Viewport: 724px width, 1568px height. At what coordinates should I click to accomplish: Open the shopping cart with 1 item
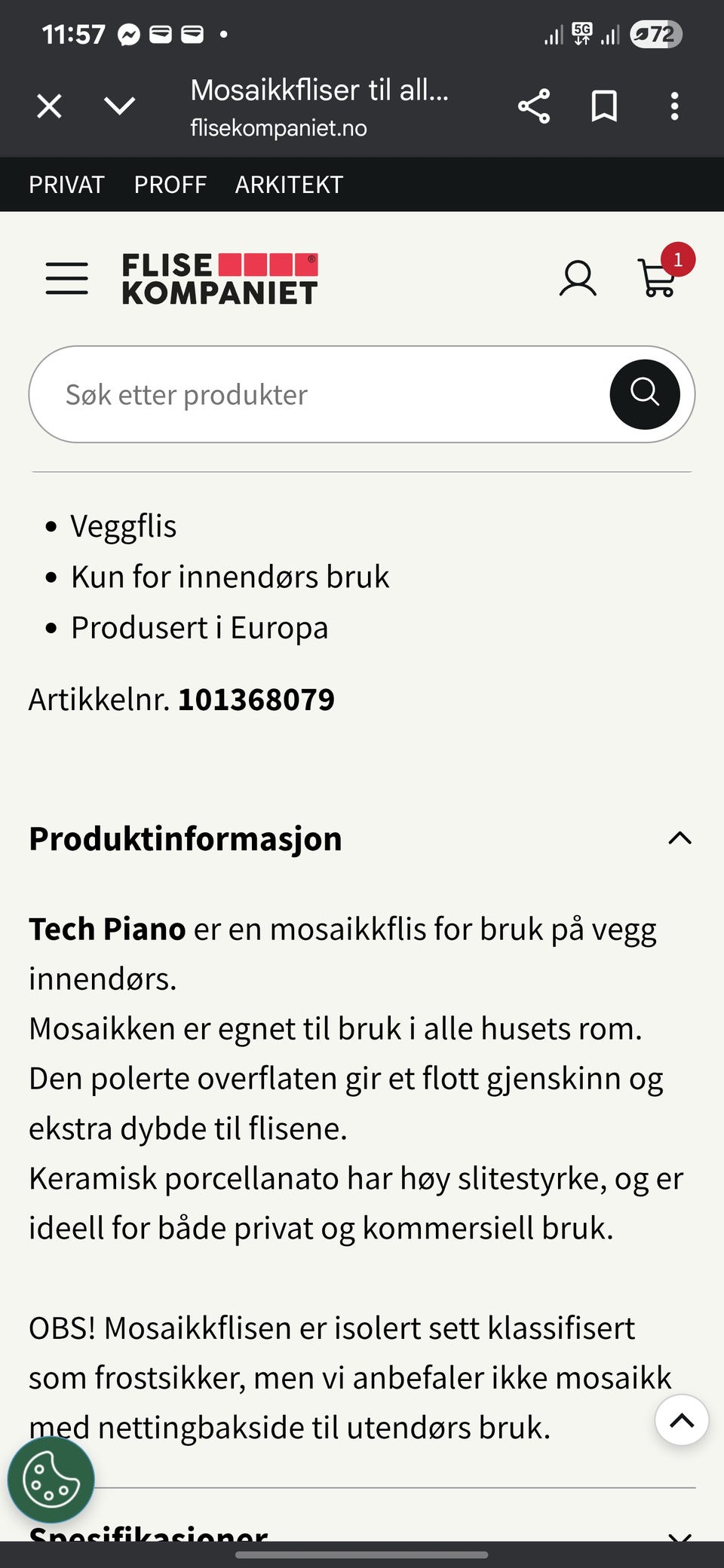657,277
